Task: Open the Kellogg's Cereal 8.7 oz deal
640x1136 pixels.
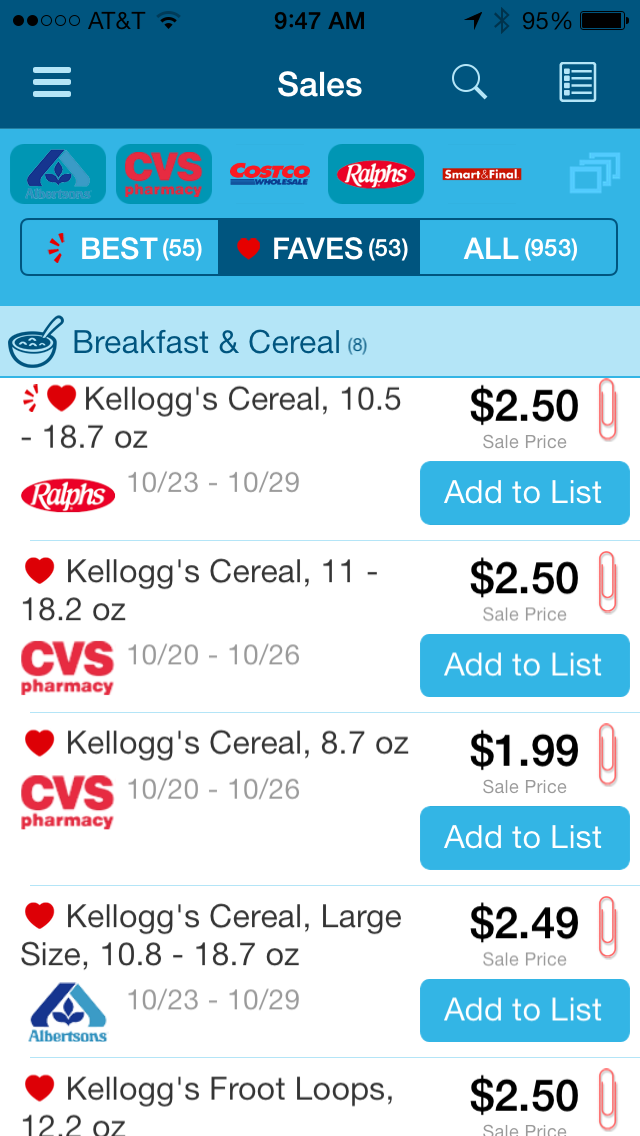Action: click(237, 743)
